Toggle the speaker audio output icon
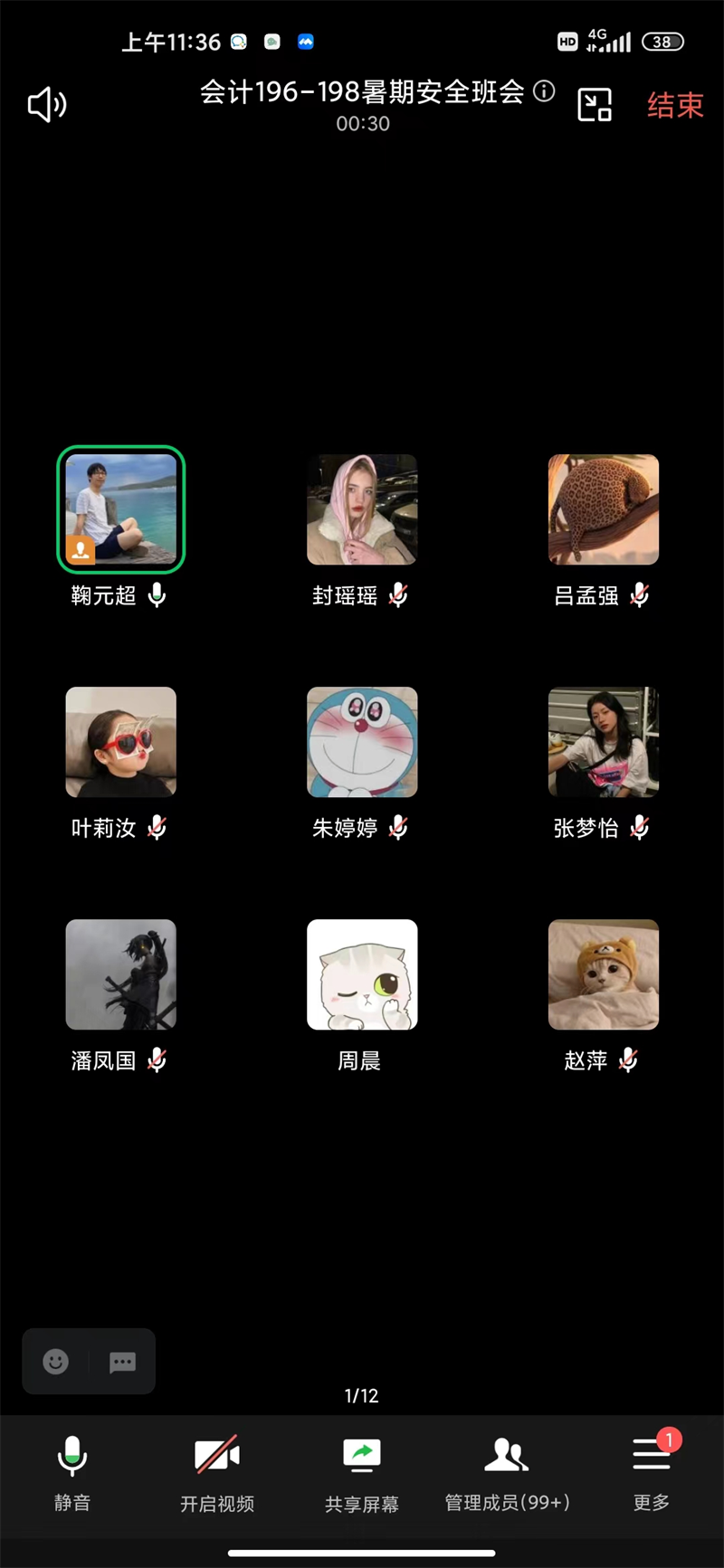Viewport: 724px width, 1568px height. [x=47, y=105]
